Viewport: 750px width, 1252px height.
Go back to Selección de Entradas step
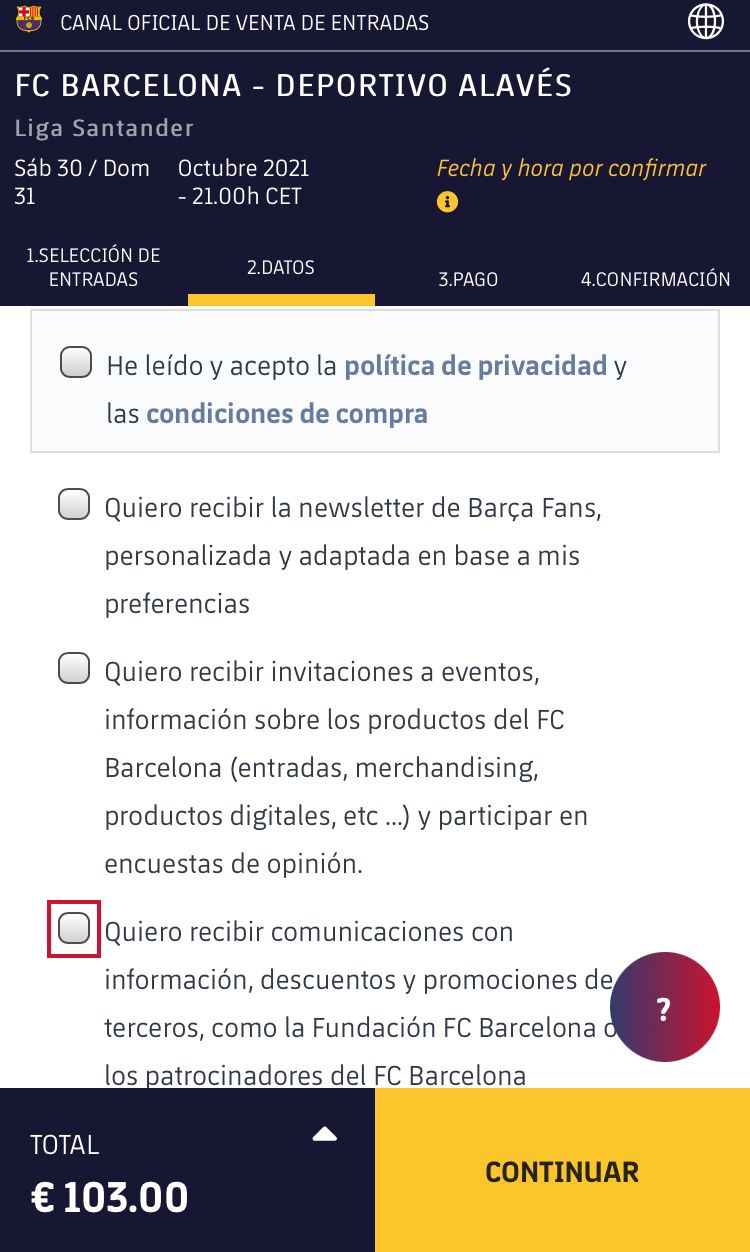point(93,267)
